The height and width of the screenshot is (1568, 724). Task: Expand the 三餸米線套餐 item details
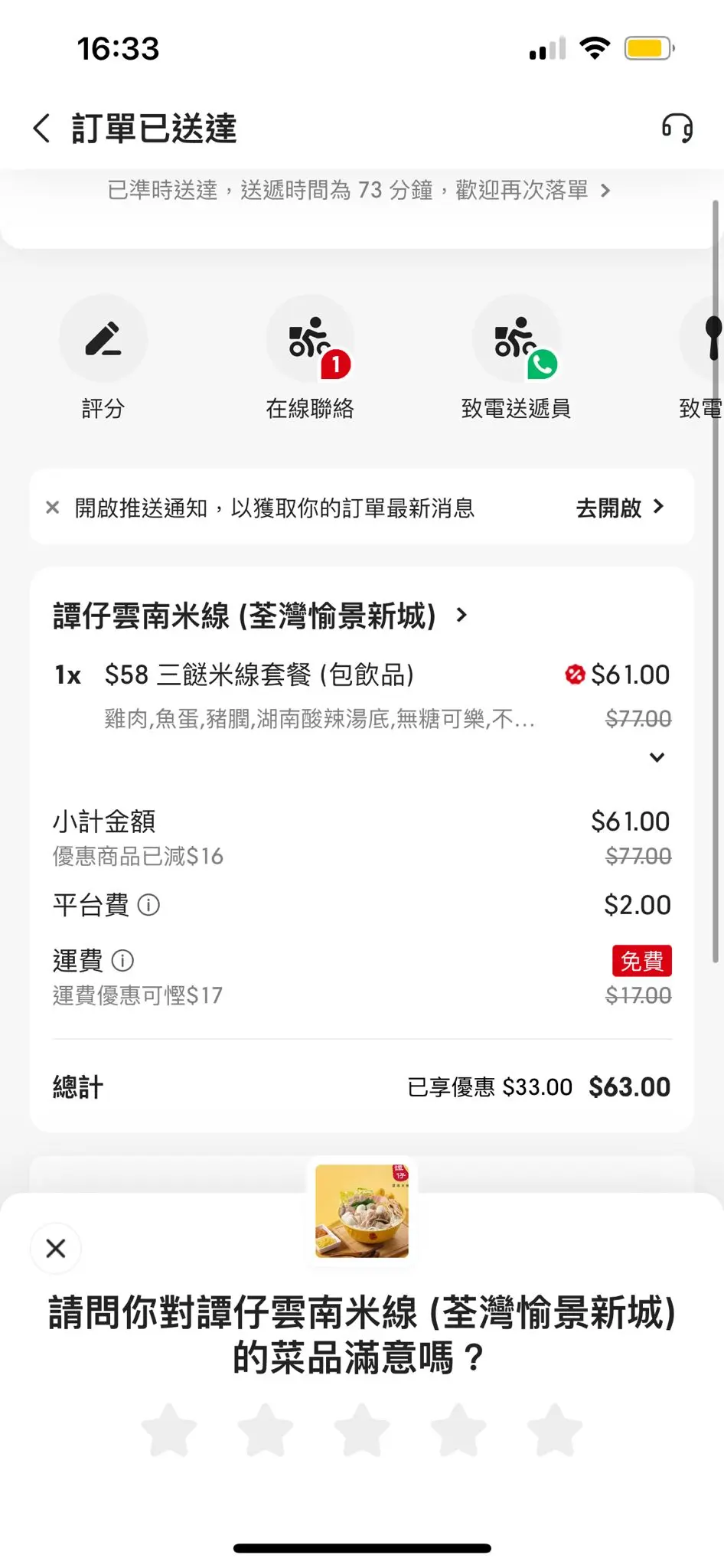[x=657, y=758]
